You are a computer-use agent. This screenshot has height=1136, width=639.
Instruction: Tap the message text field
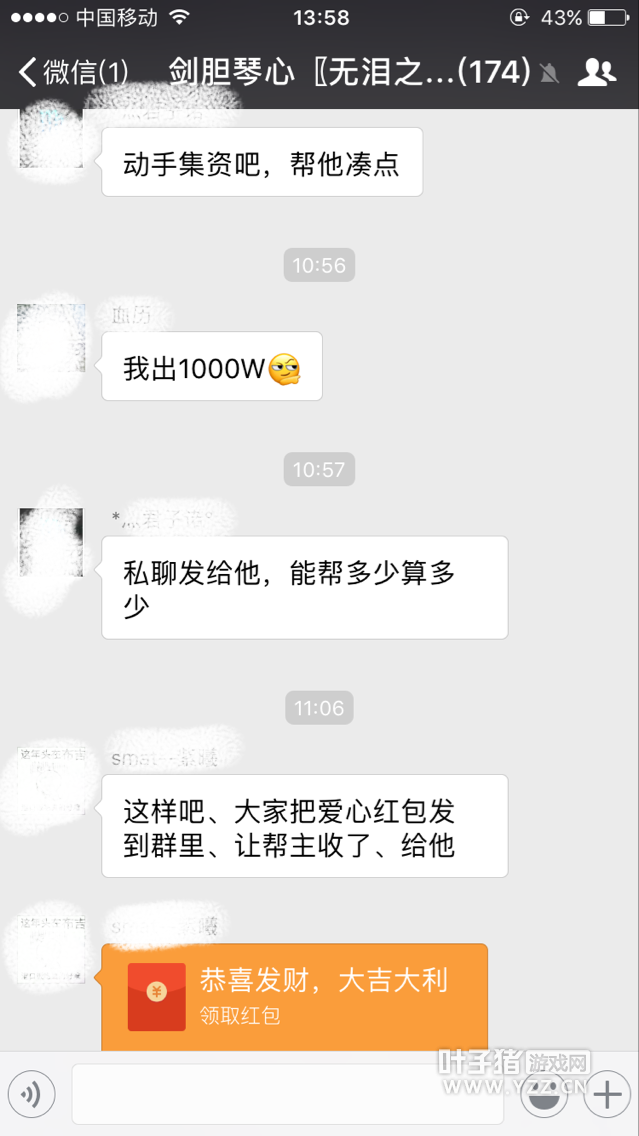click(287, 1095)
